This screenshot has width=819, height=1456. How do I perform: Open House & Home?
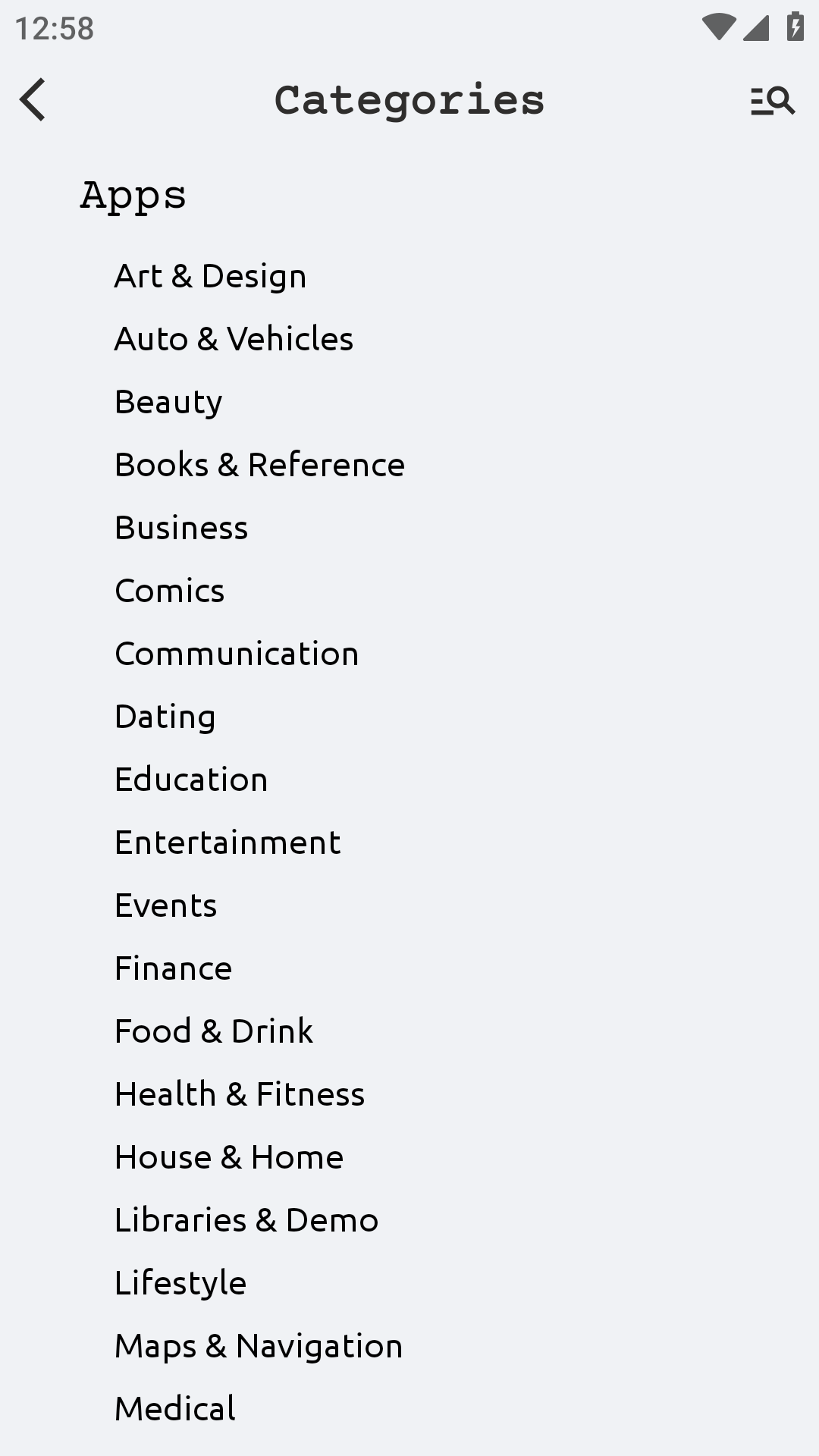point(229,1157)
